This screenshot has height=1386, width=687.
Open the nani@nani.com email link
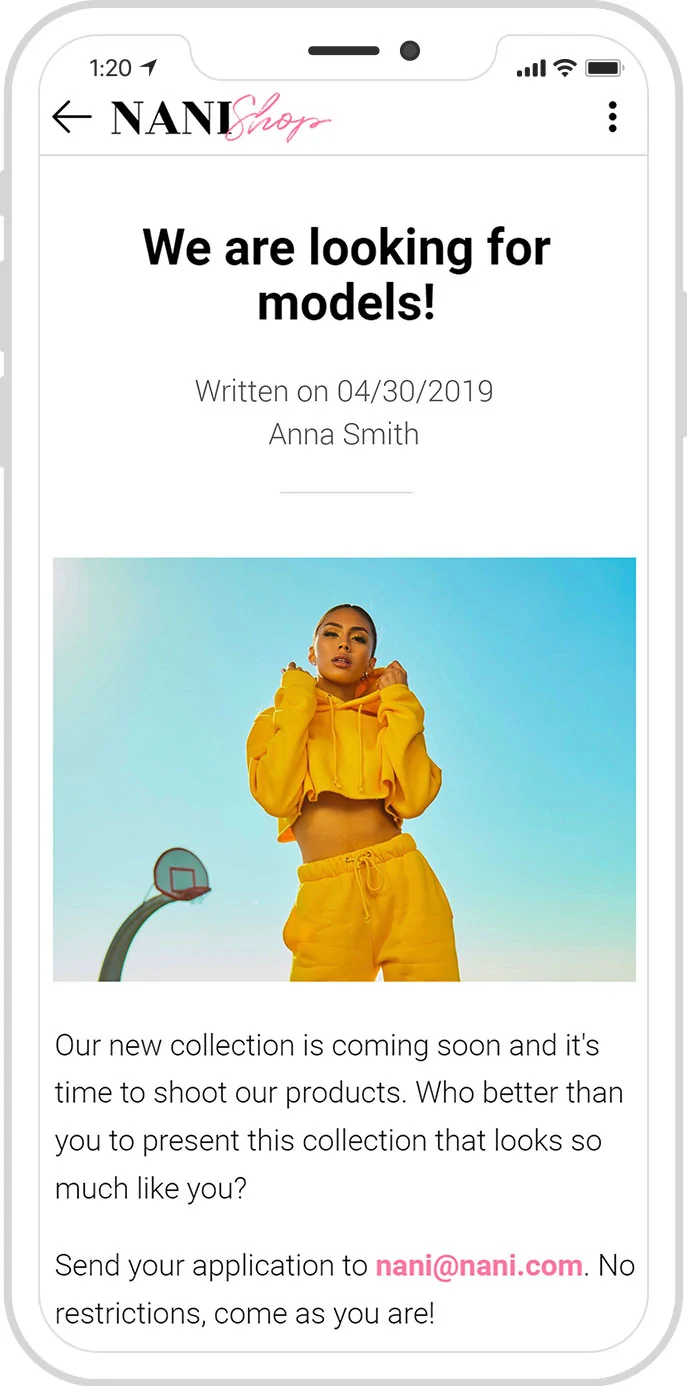click(x=478, y=1266)
